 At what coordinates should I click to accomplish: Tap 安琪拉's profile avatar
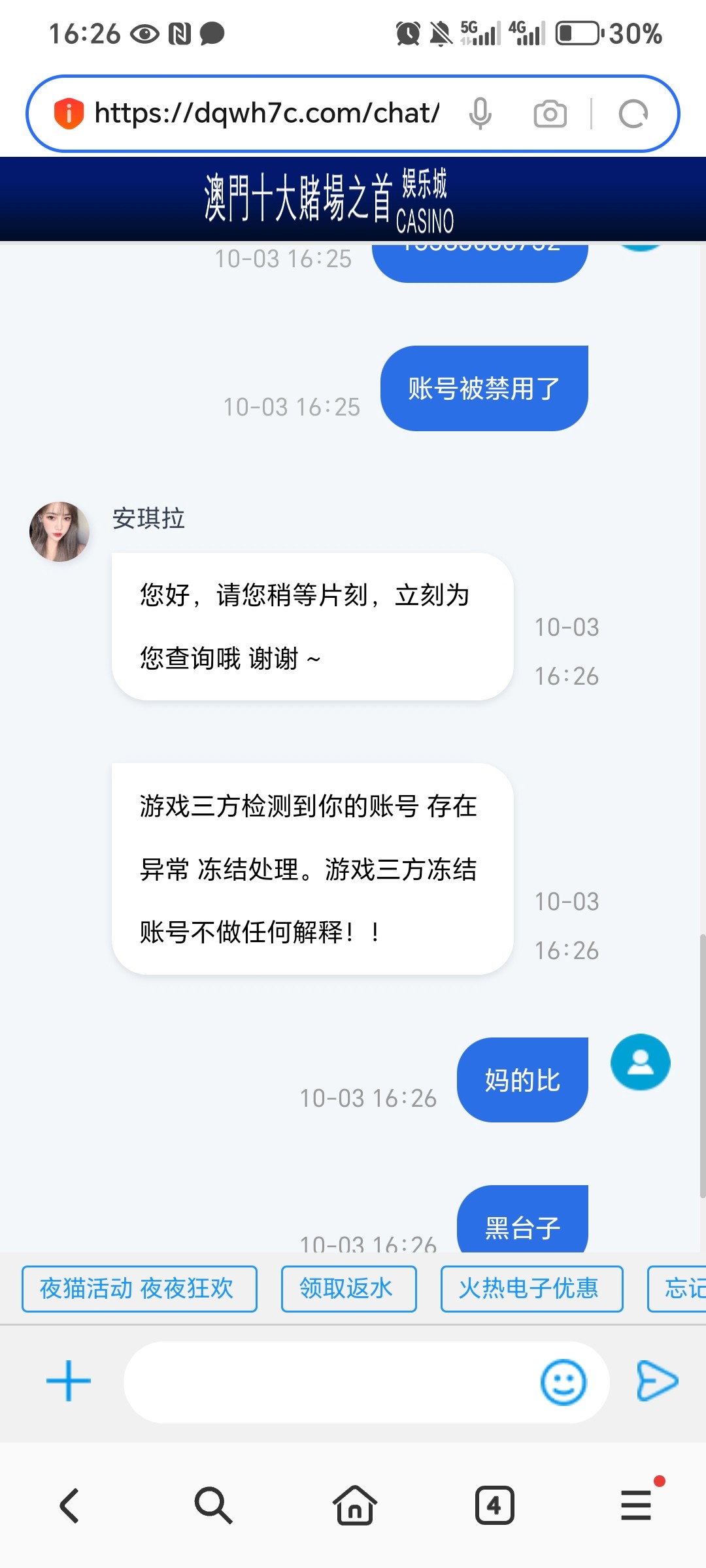coord(59,532)
